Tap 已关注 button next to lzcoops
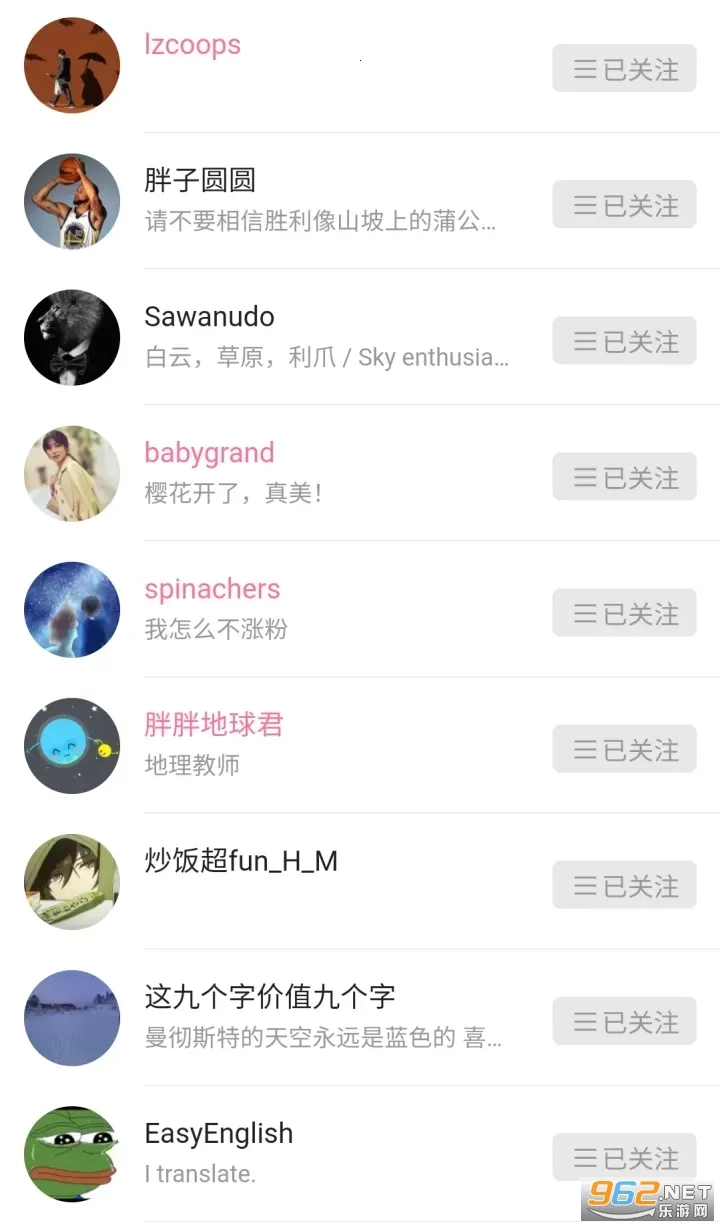The image size is (720, 1227). click(624, 69)
